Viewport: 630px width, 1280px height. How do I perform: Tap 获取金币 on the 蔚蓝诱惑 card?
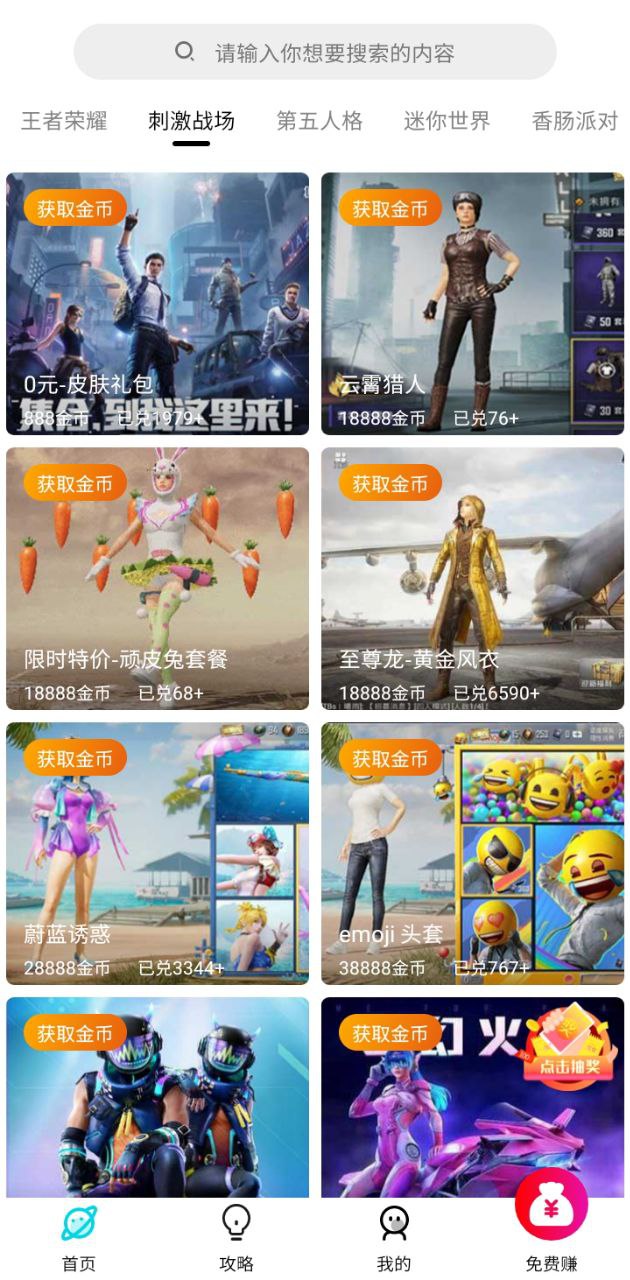[x=75, y=758]
